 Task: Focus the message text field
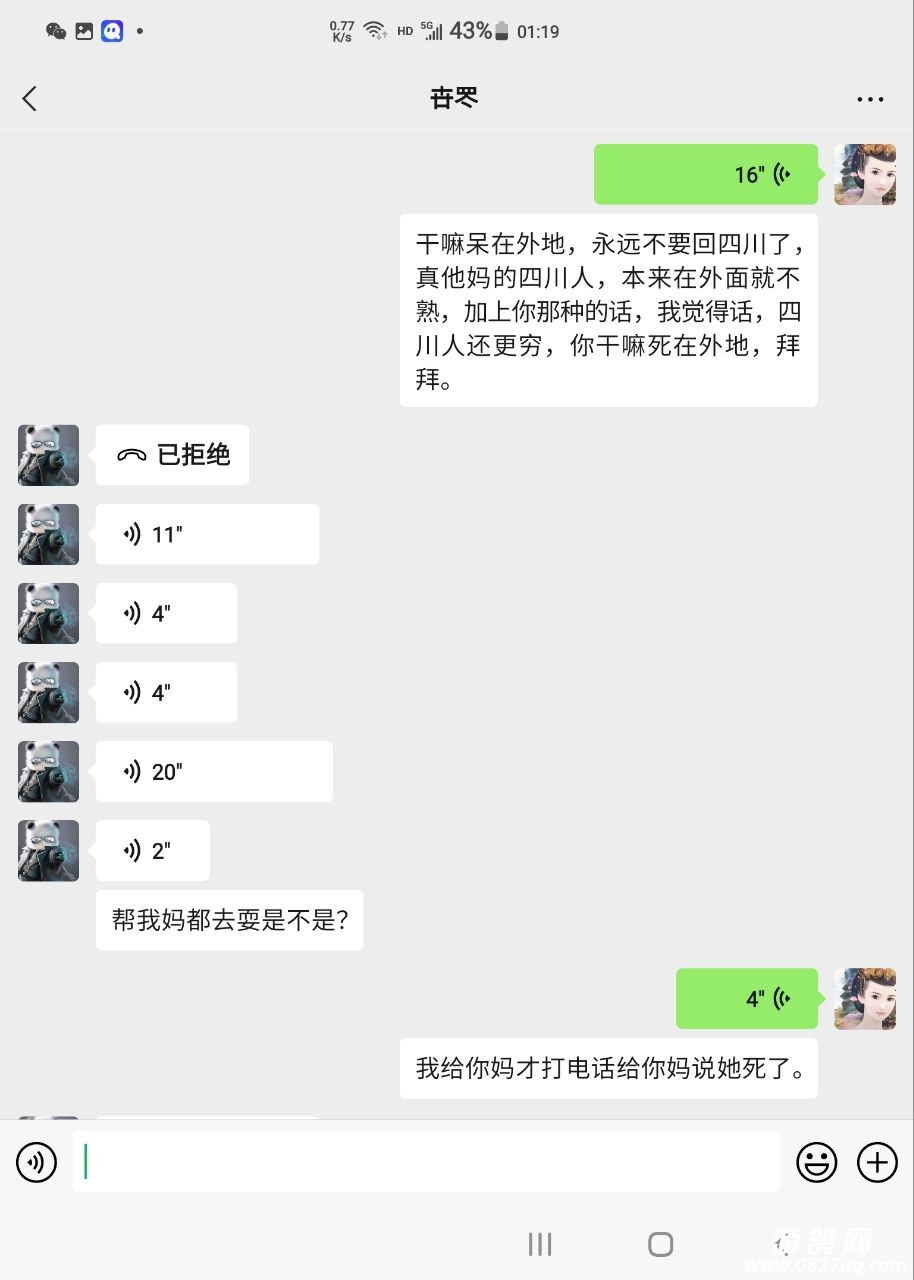pyautogui.click(x=426, y=1162)
